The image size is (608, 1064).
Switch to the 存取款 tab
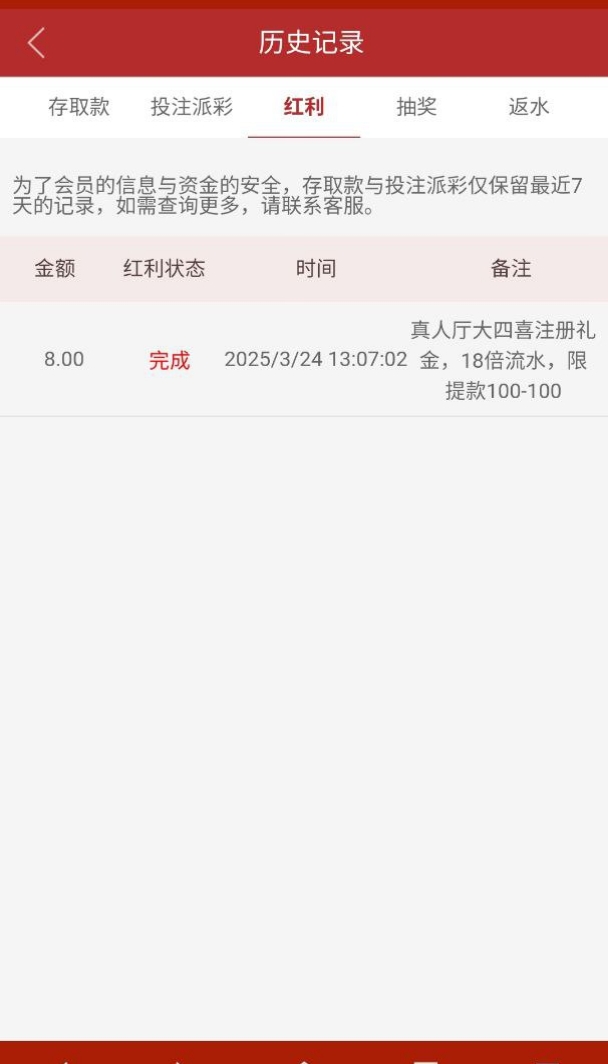(79, 107)
